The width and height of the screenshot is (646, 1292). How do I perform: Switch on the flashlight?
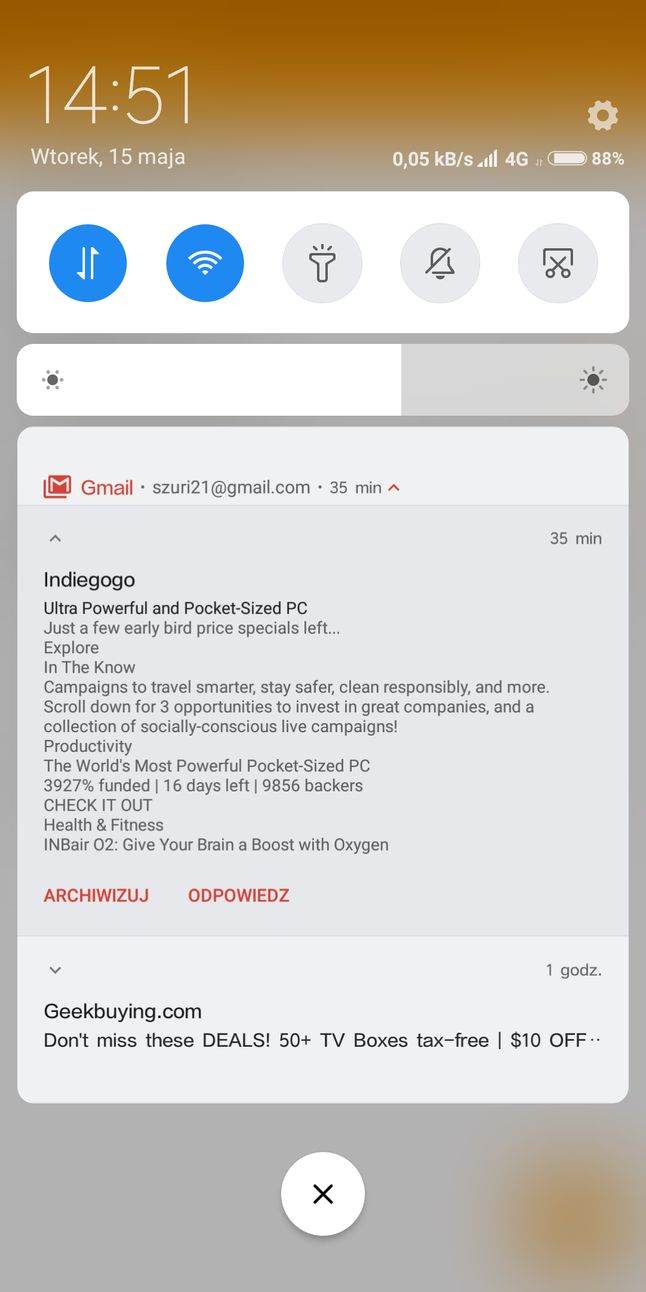click(x=322, y=263)
